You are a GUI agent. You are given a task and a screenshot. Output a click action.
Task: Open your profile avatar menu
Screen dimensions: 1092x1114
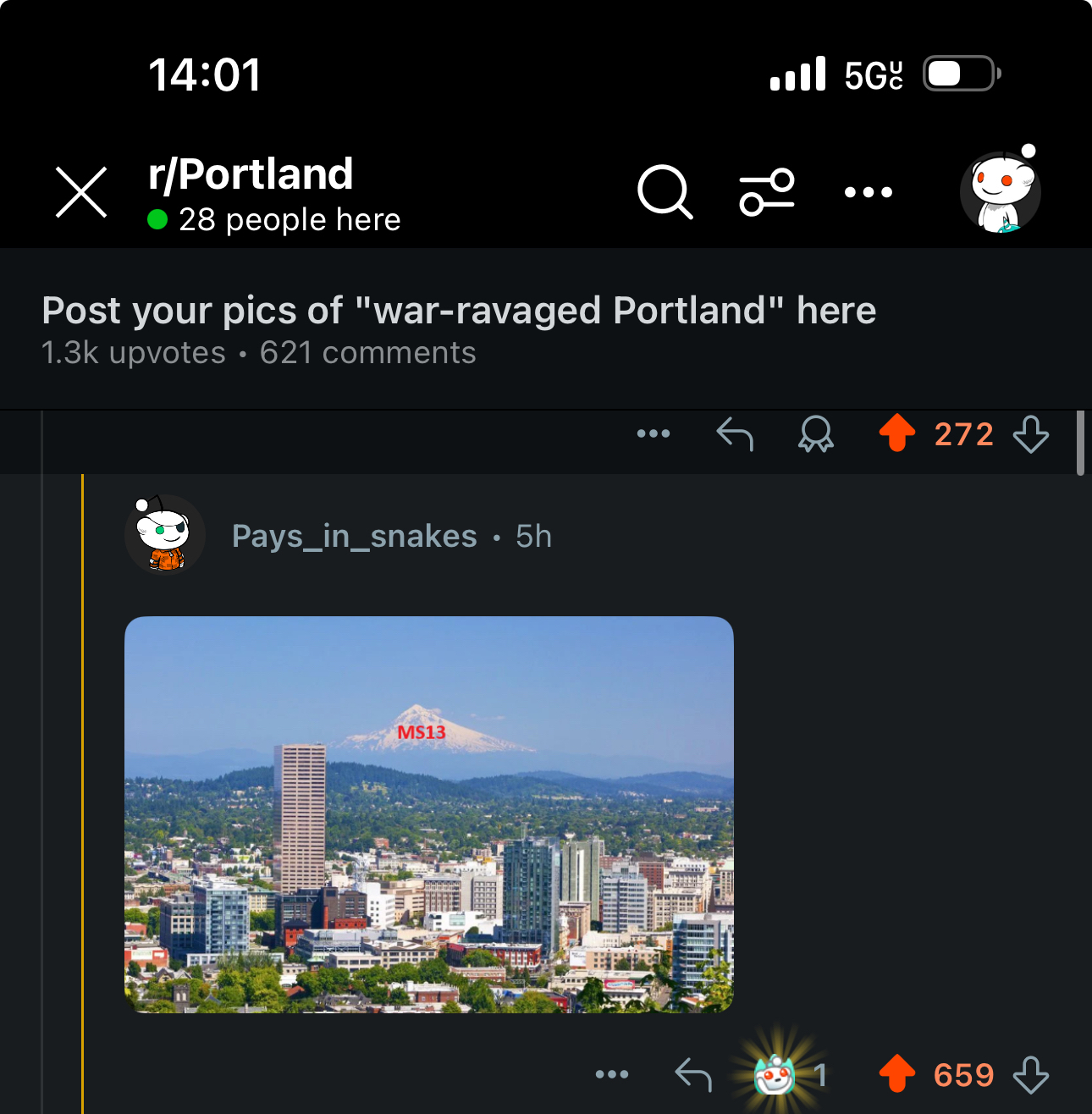click(x=1001, y=192)
